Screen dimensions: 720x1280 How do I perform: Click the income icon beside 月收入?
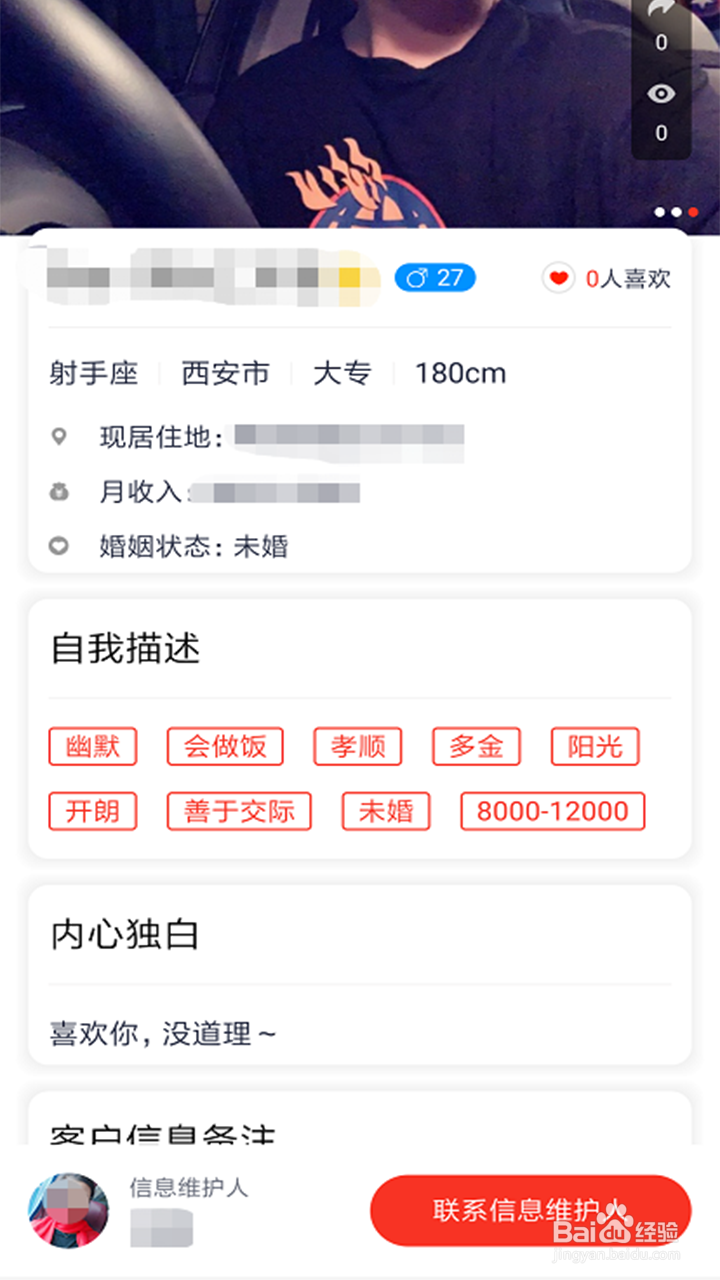(x=58, y=492)
